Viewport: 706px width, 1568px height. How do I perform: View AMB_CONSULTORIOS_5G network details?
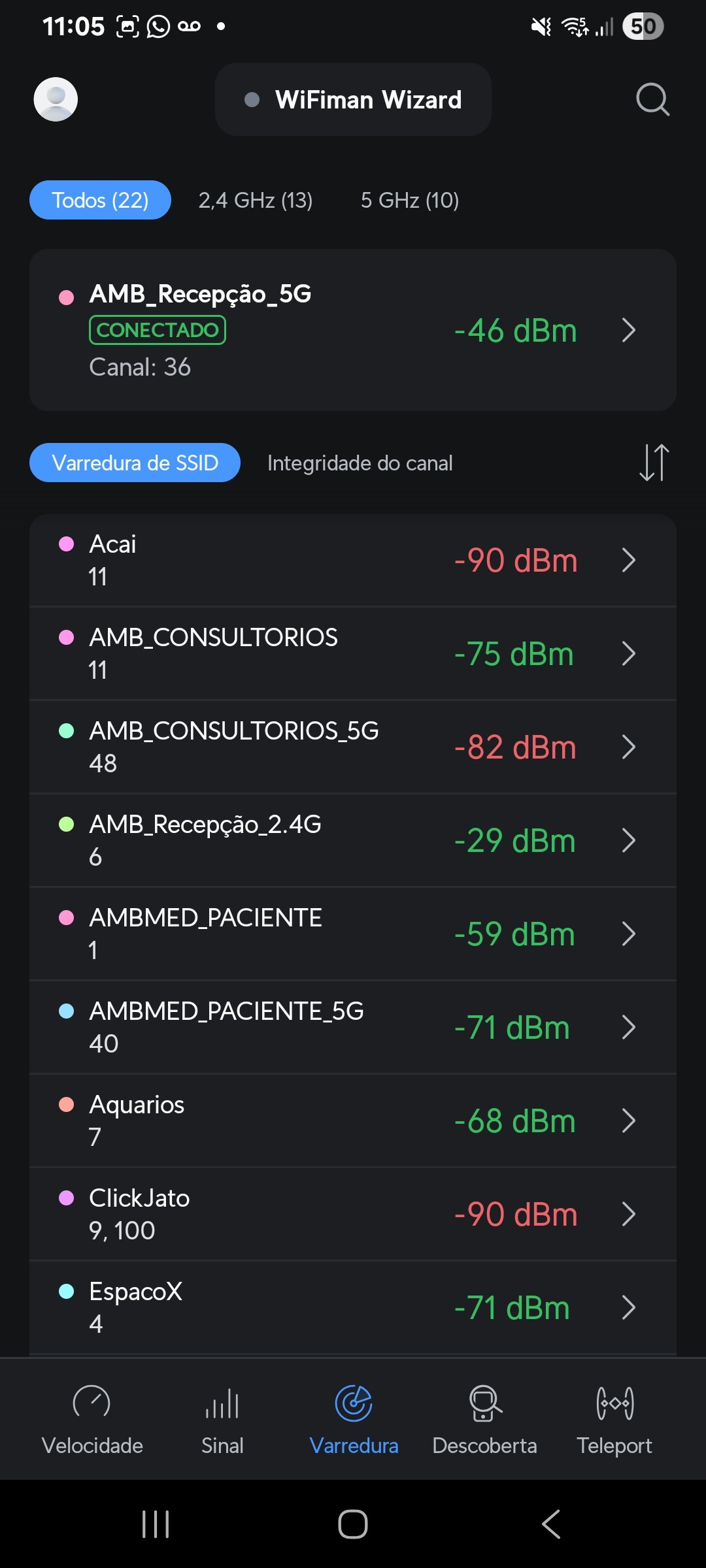[x=353, y=747]
